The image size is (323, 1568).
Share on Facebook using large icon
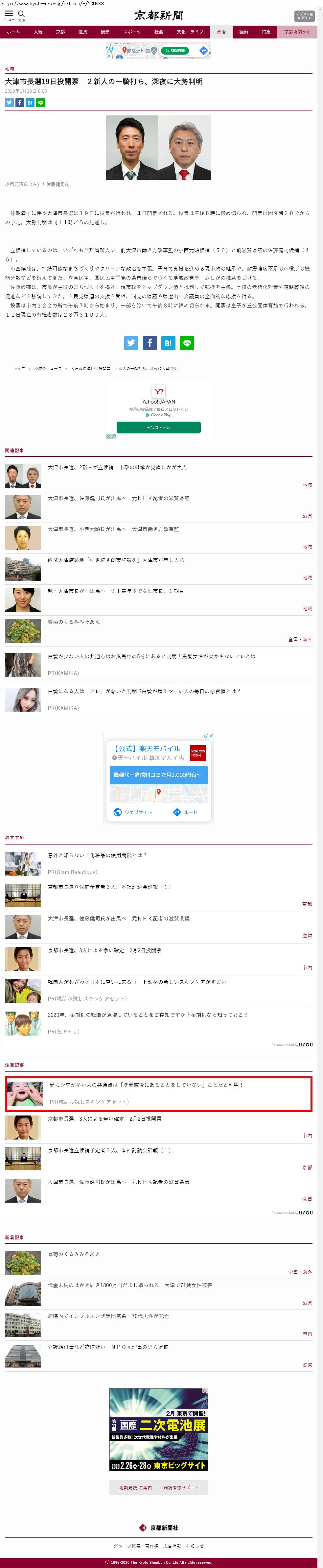point(150,343)
